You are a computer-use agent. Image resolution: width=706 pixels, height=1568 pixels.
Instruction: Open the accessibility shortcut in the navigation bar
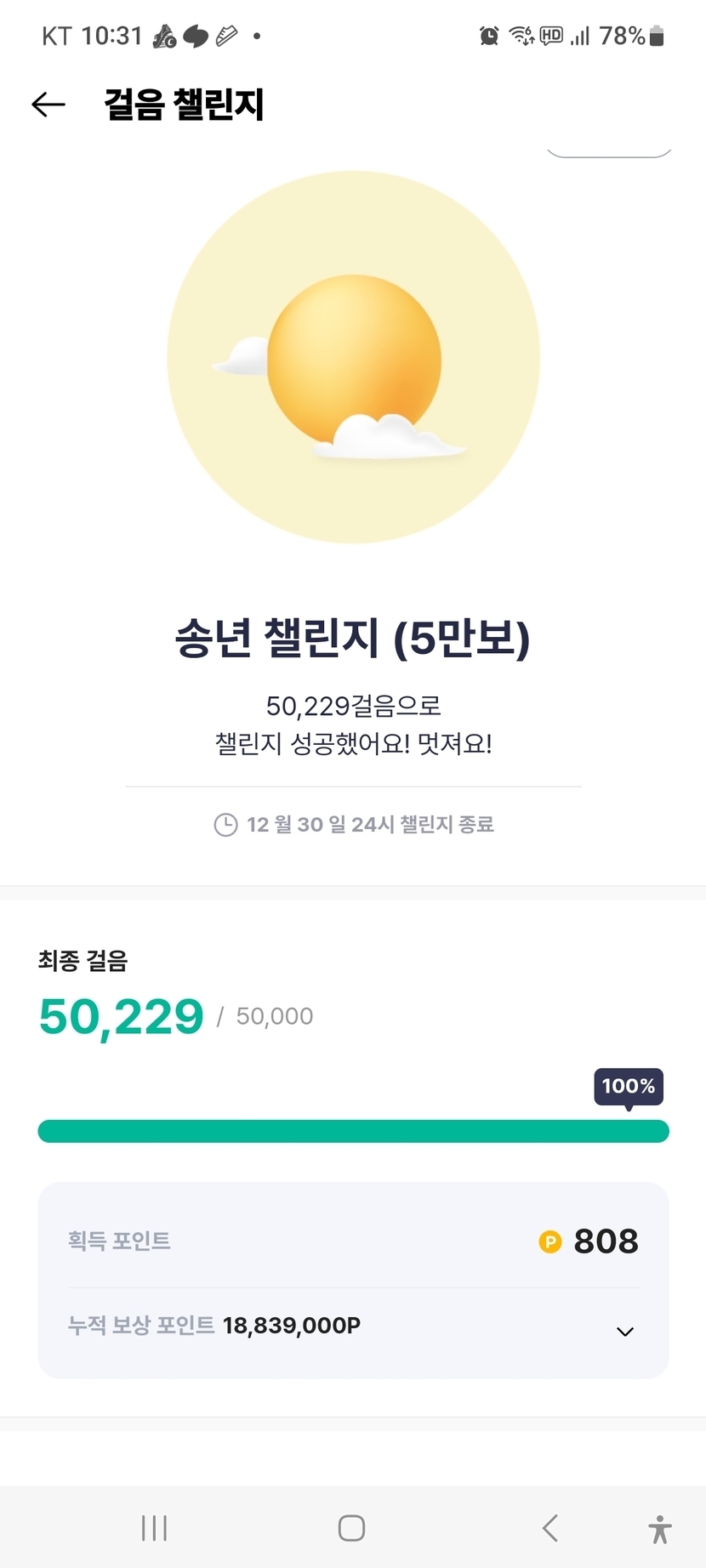(x=659, y=1529)
